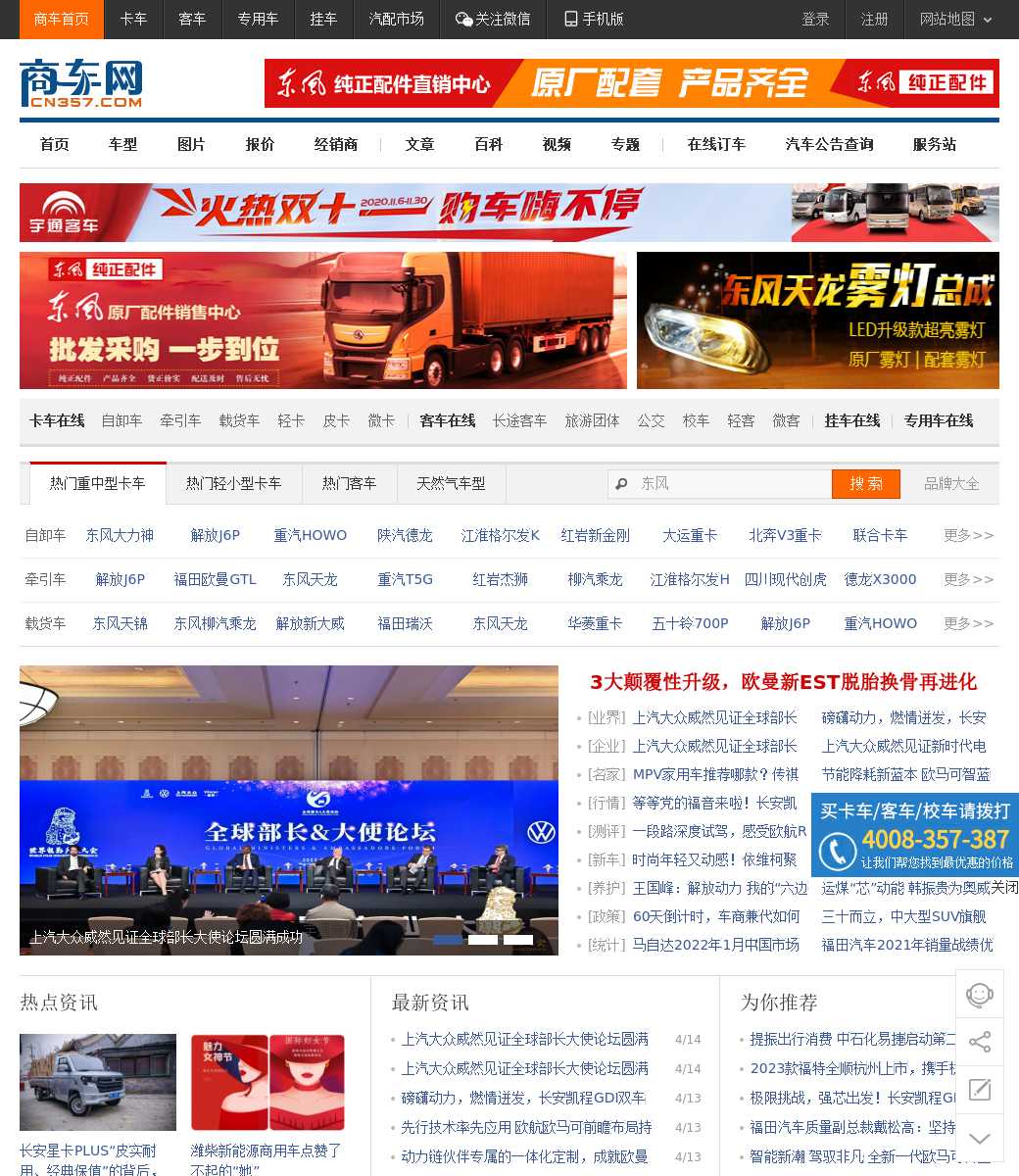Tap the search field containing 东风

point(730,483)
